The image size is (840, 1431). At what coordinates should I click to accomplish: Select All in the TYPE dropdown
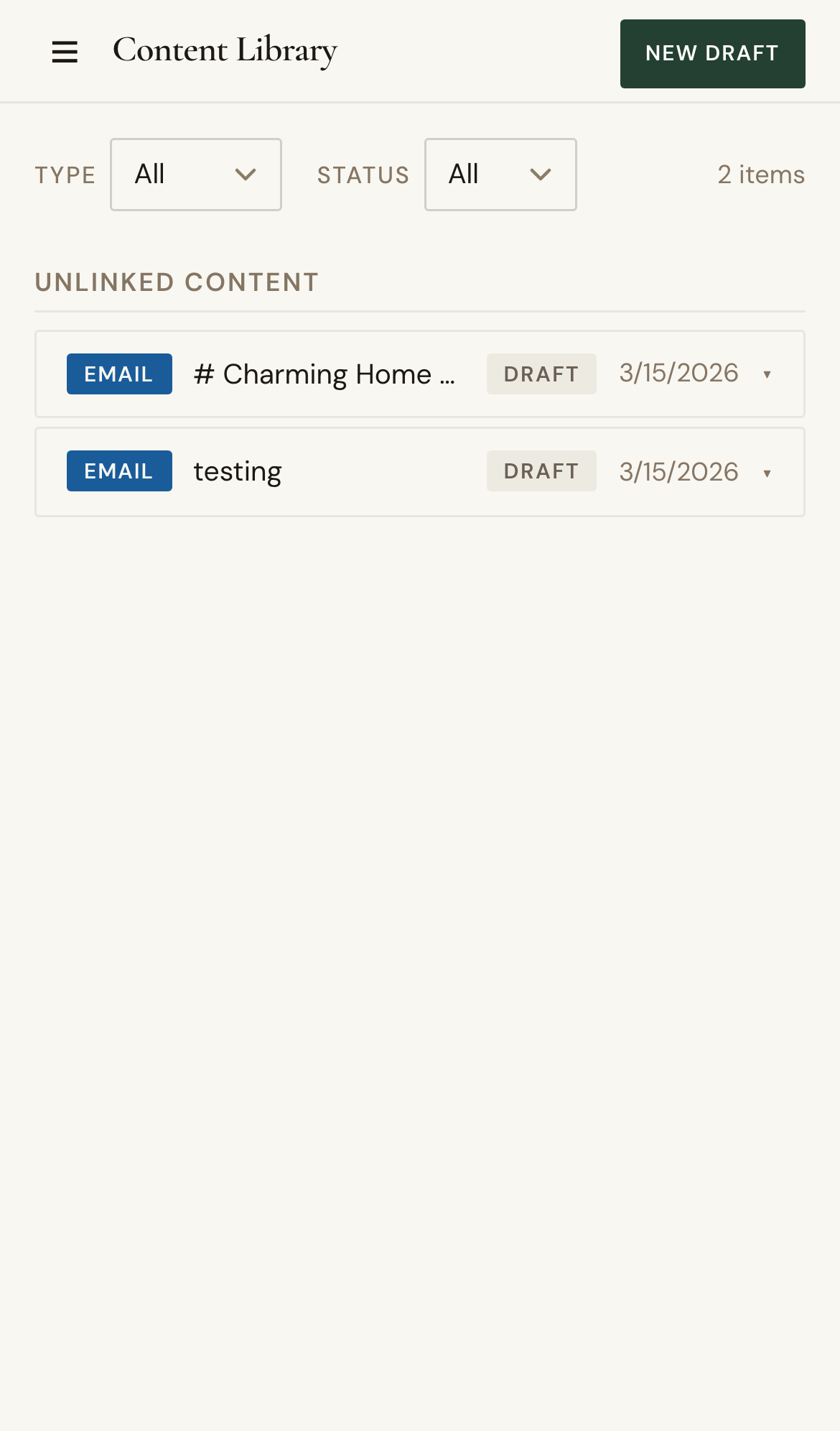pyautogui.click(x=149, y=174)
